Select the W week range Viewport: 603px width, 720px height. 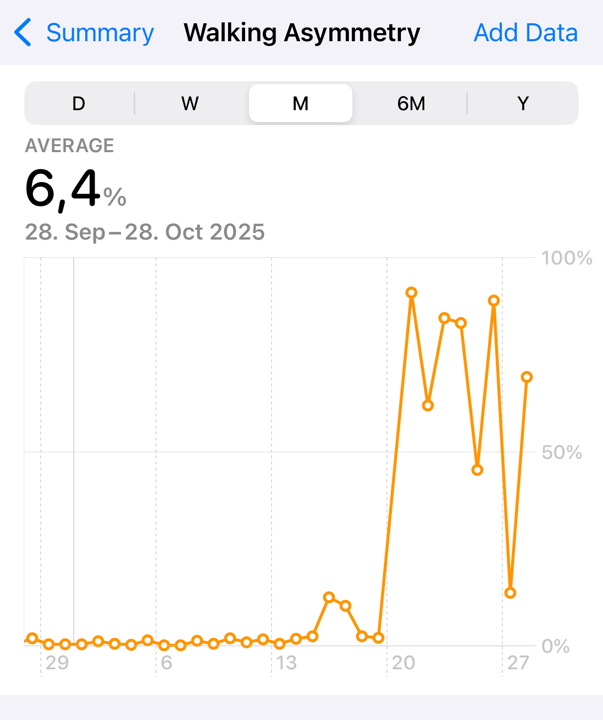[x=190, y=104]
